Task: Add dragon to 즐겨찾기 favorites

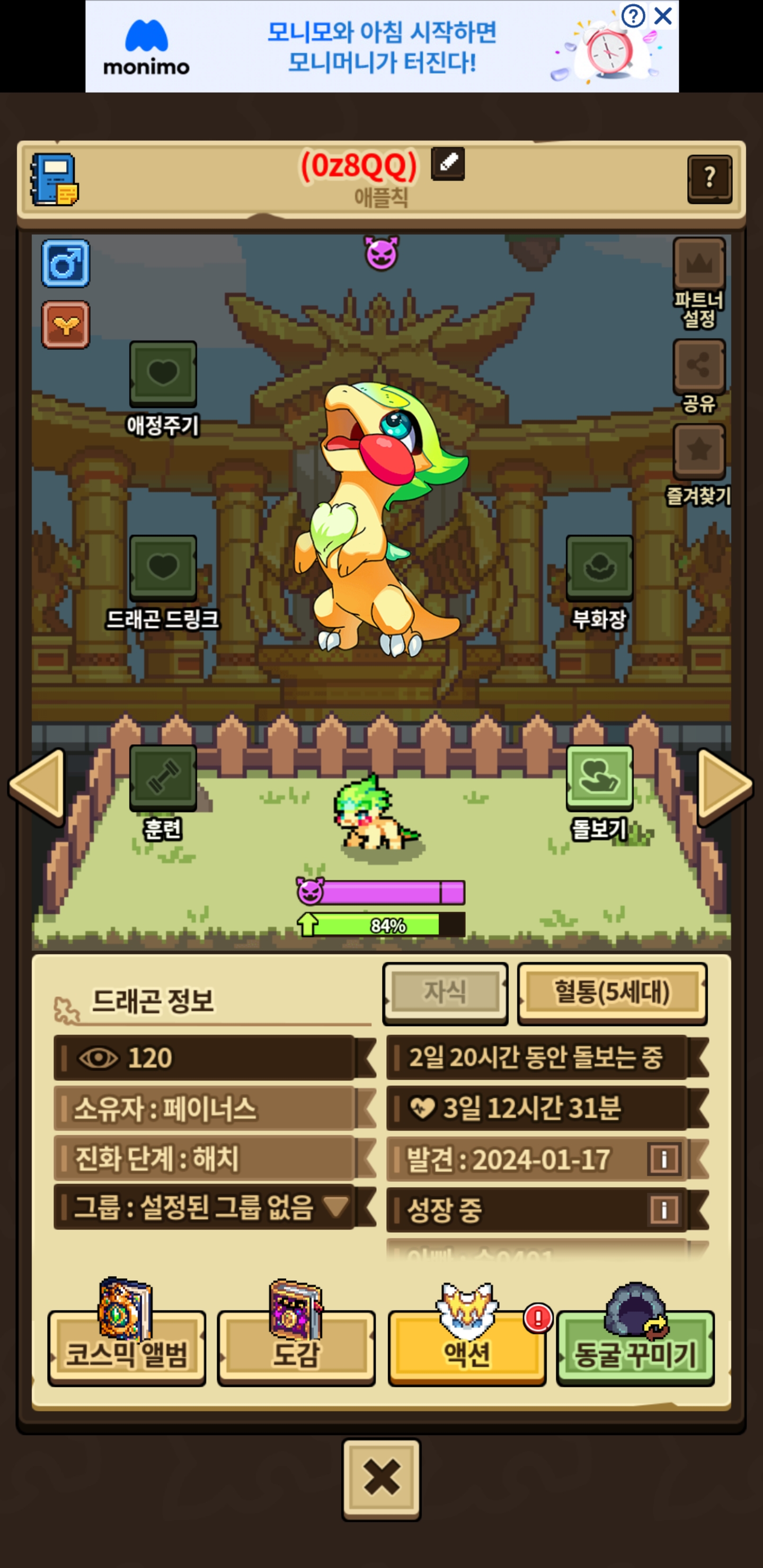Action: pyautogui.click(x=698, y=451)
